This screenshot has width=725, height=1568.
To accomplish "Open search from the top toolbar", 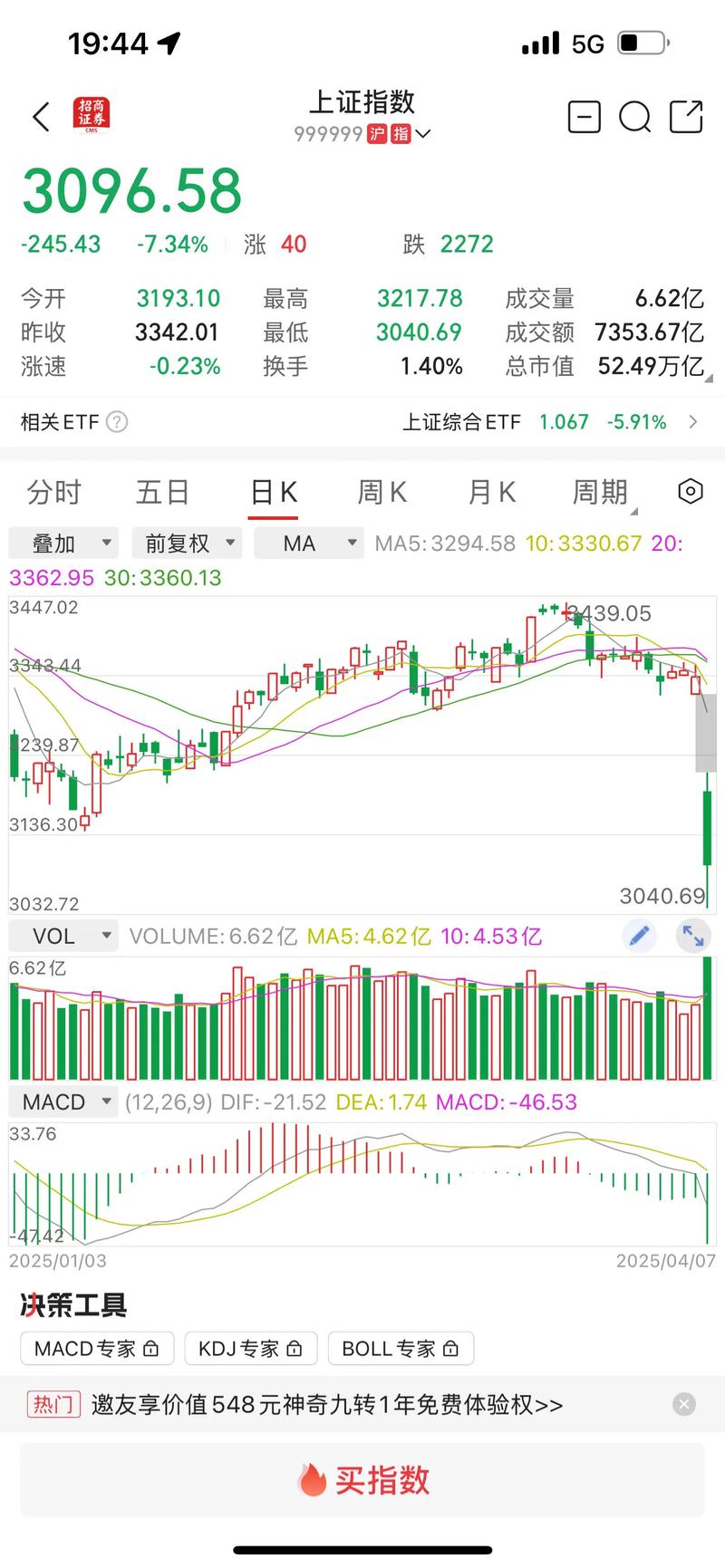I will click(635, 117).
